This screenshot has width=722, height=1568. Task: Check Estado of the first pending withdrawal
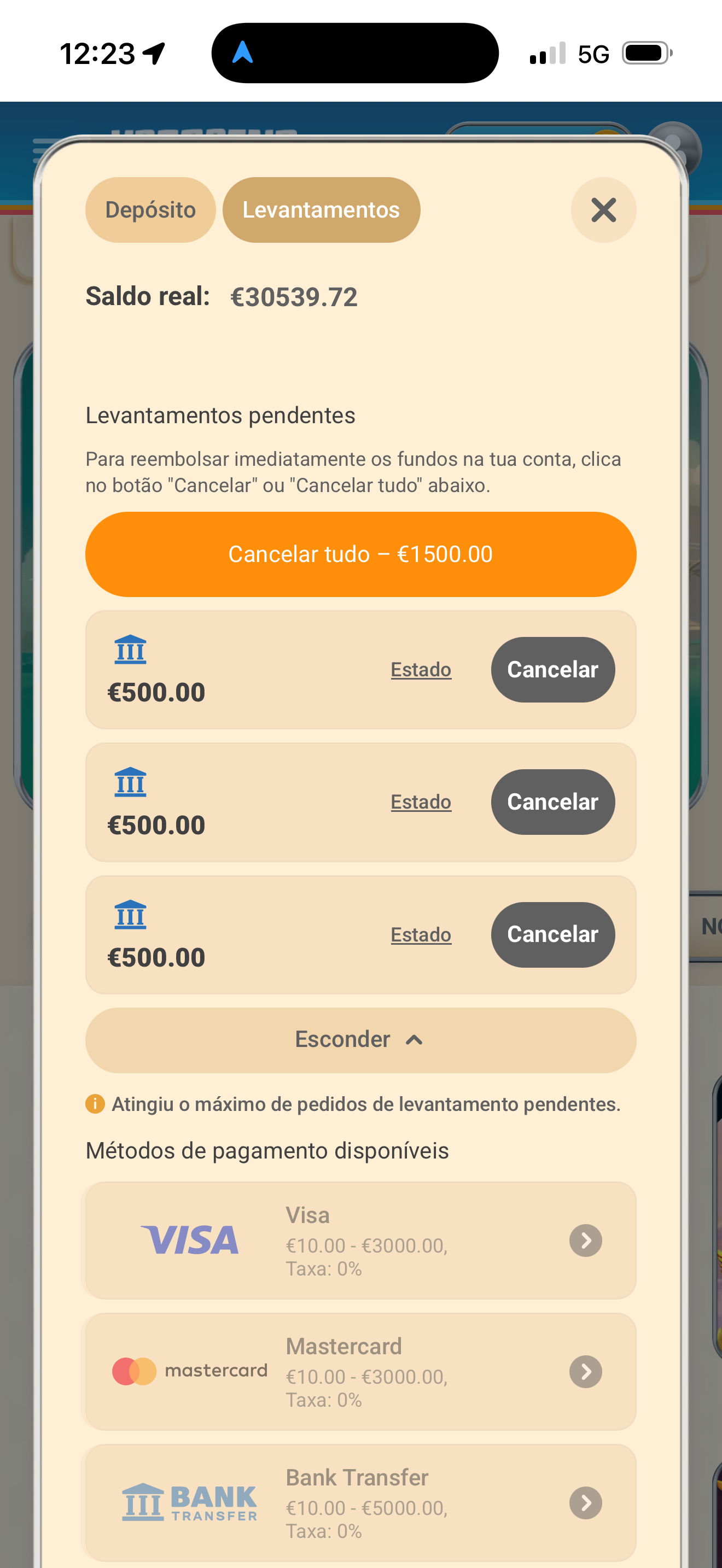click(x=421, y=670)
